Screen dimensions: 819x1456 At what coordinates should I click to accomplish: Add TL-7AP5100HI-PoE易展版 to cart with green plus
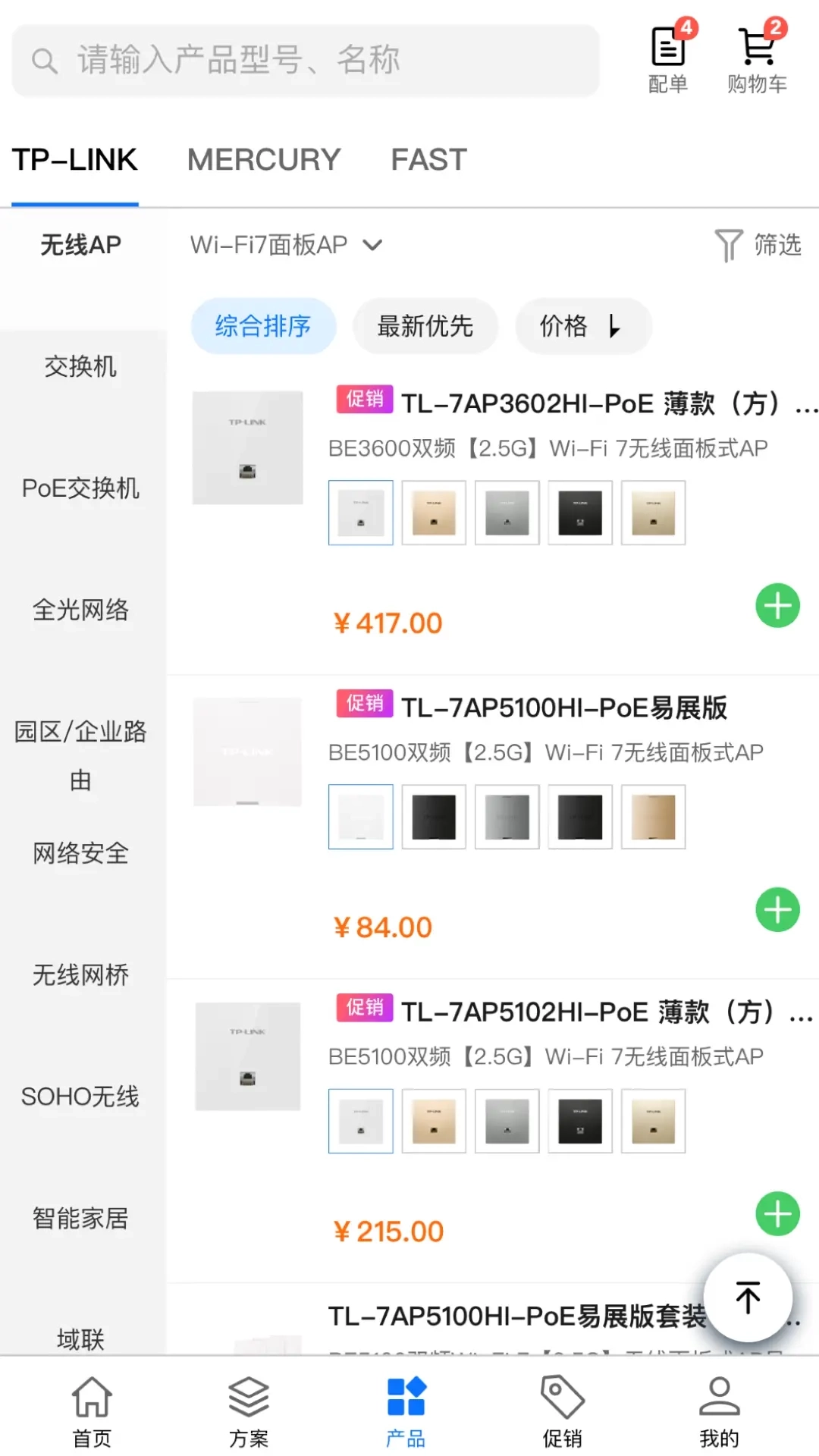coord(777,910)
